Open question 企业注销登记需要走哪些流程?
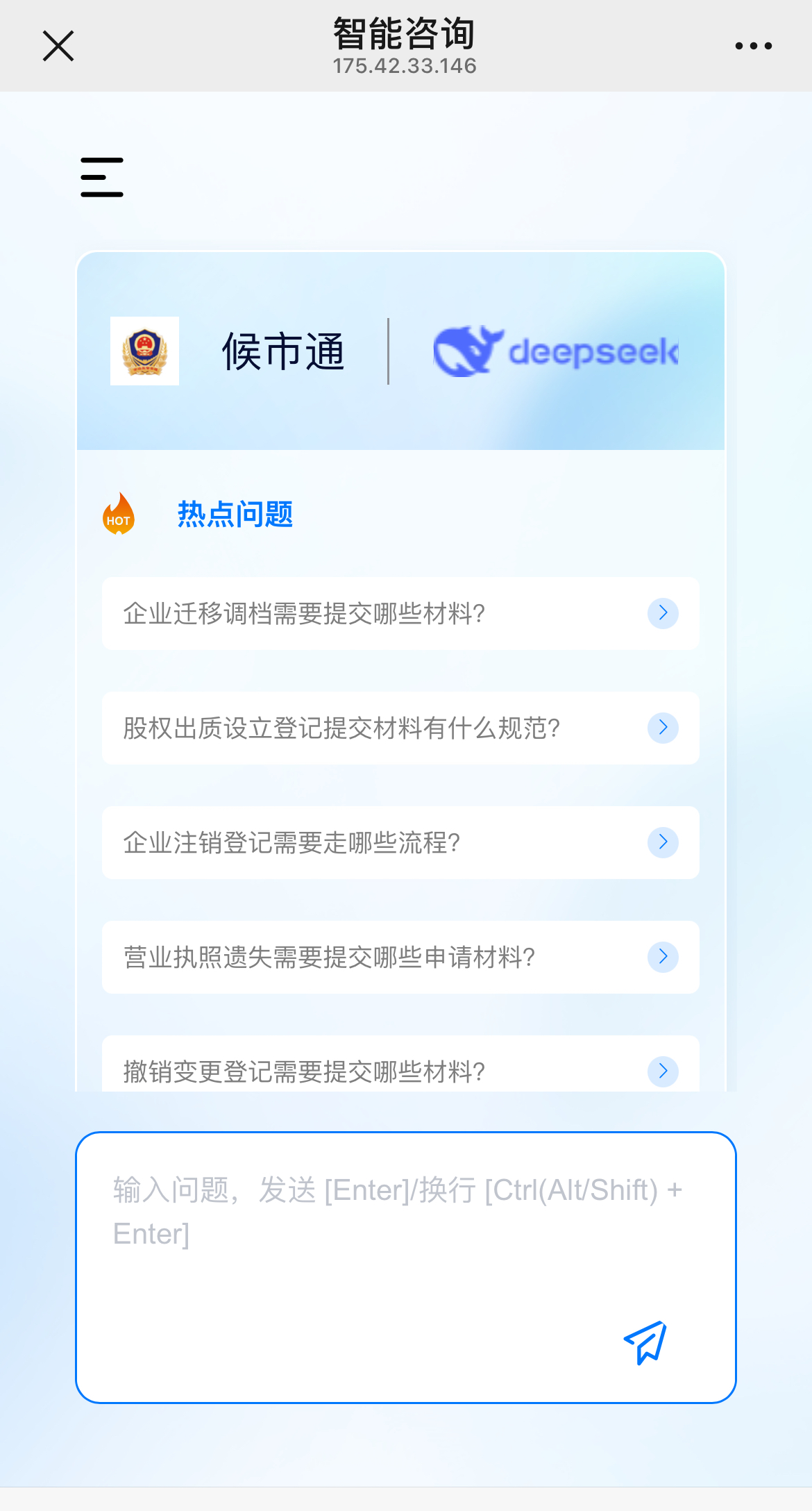 coord(400,842)
